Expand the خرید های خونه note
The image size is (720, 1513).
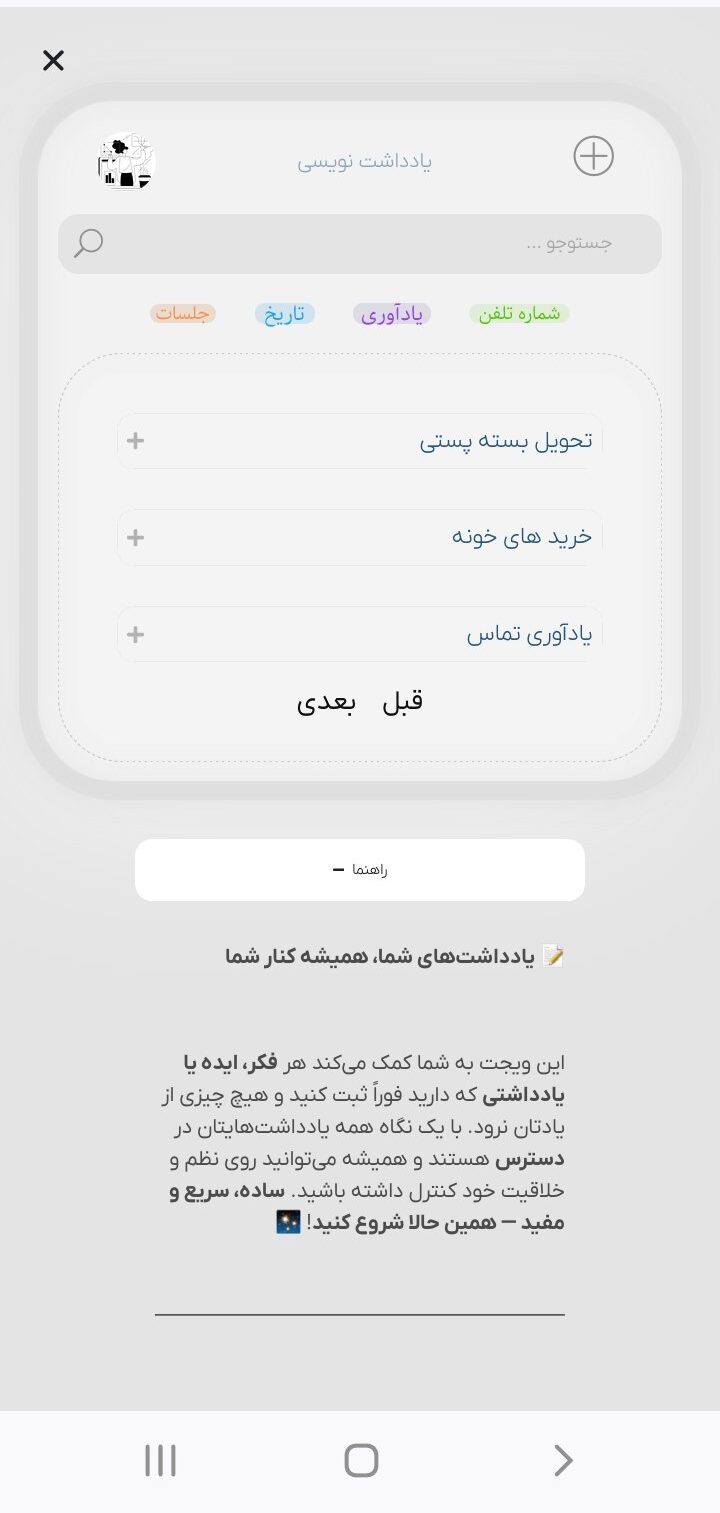pos(136,538)
